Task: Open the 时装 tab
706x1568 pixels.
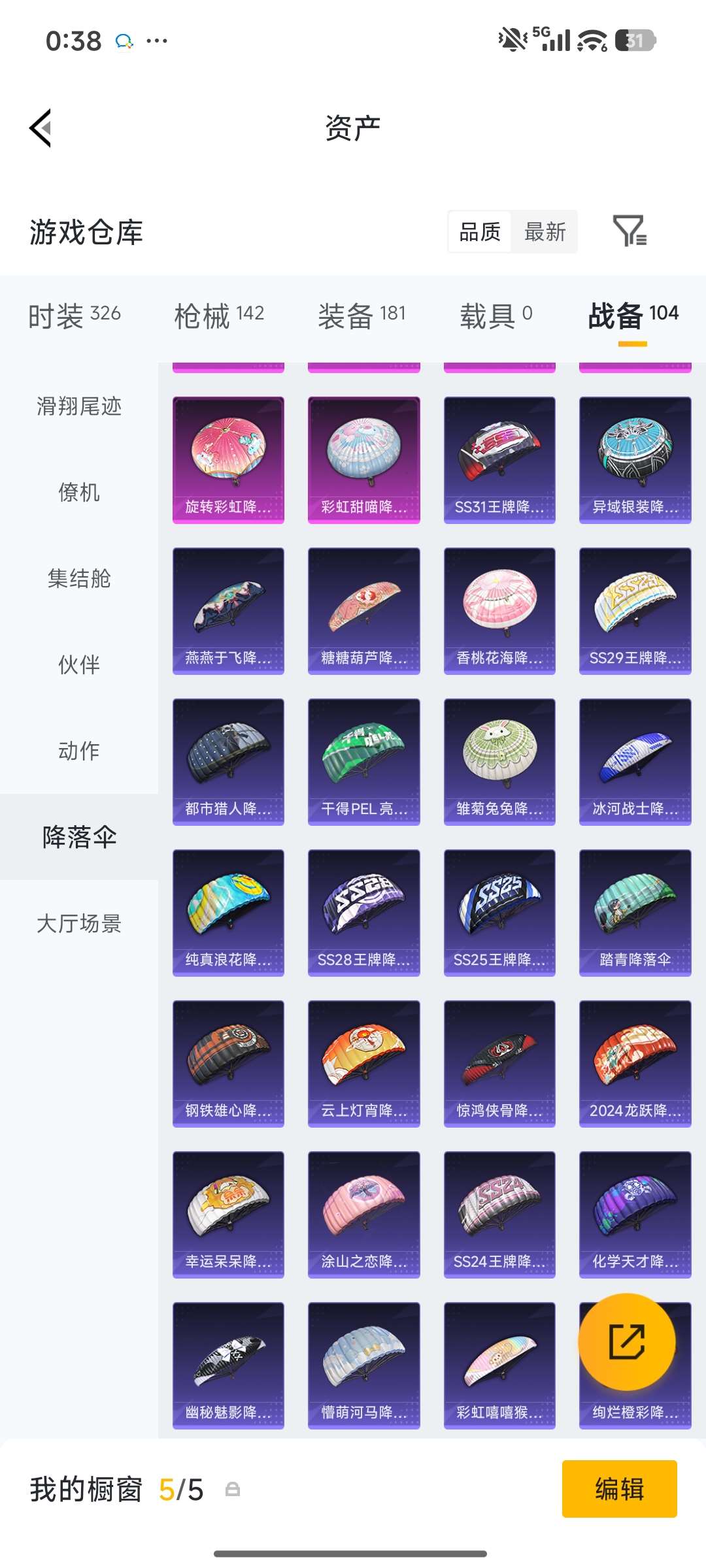Action: tap(72, 314)
